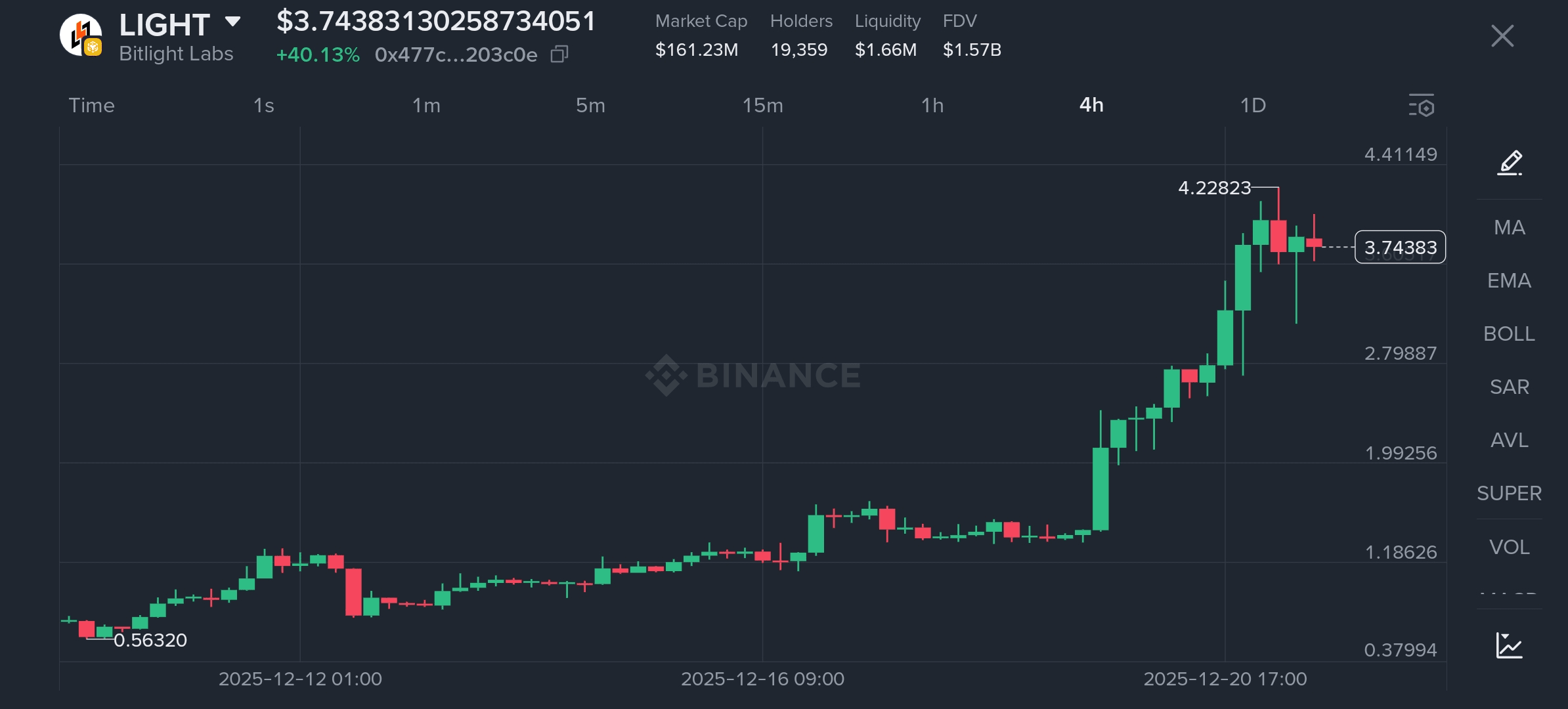
Task: Enable the SAR indicator
Action: (x=1509, y=387)
